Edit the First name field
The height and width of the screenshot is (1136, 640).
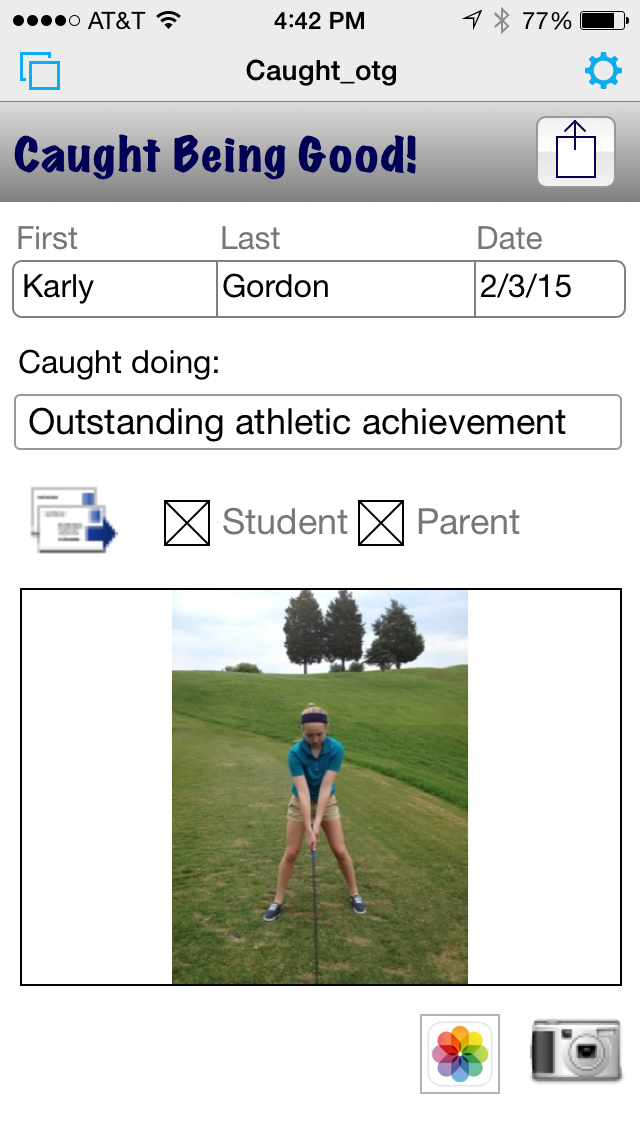115,288
